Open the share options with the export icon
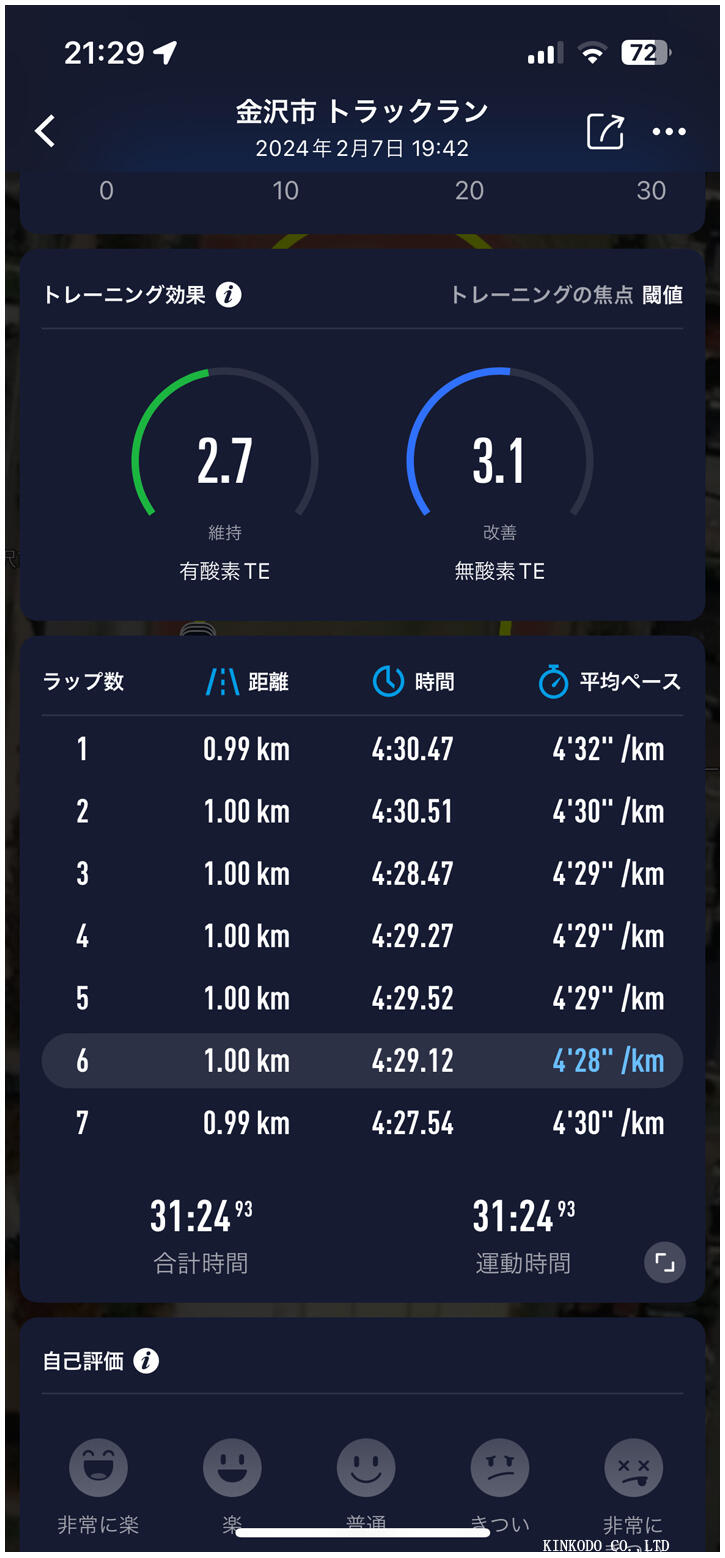This screenshot has height=1558, width=725. coord(604,131)
